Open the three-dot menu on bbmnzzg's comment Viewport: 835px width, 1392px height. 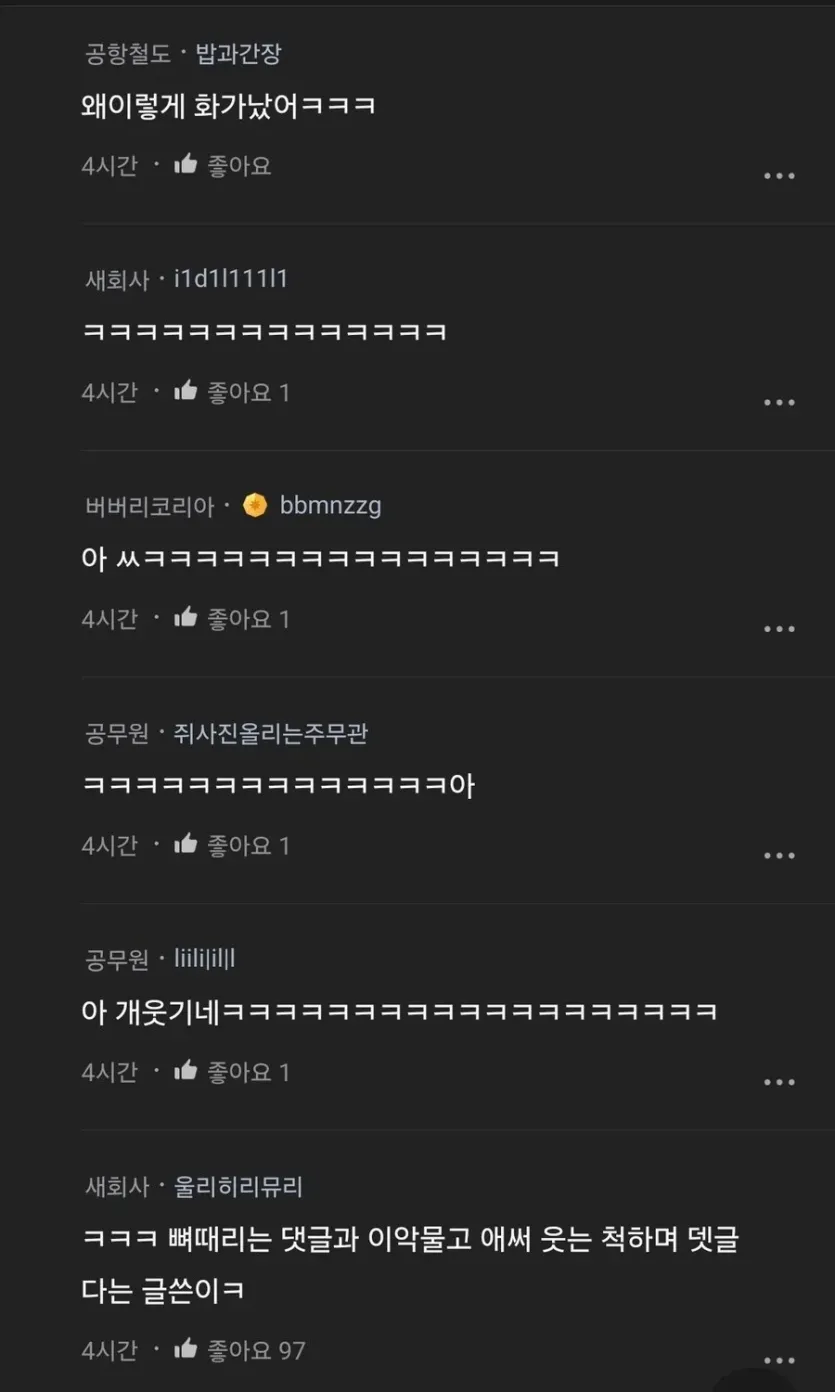point(779,629)
